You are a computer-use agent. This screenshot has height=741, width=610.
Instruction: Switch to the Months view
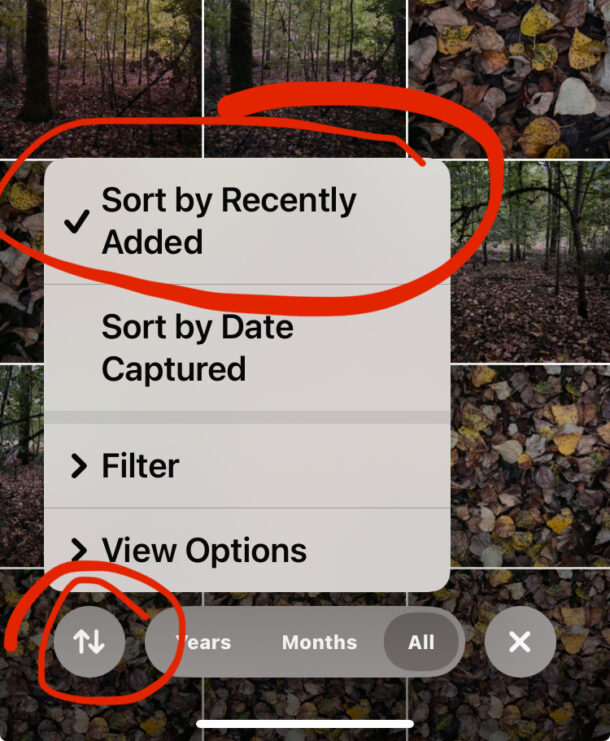pyautogui.click(x=319, y=642)
